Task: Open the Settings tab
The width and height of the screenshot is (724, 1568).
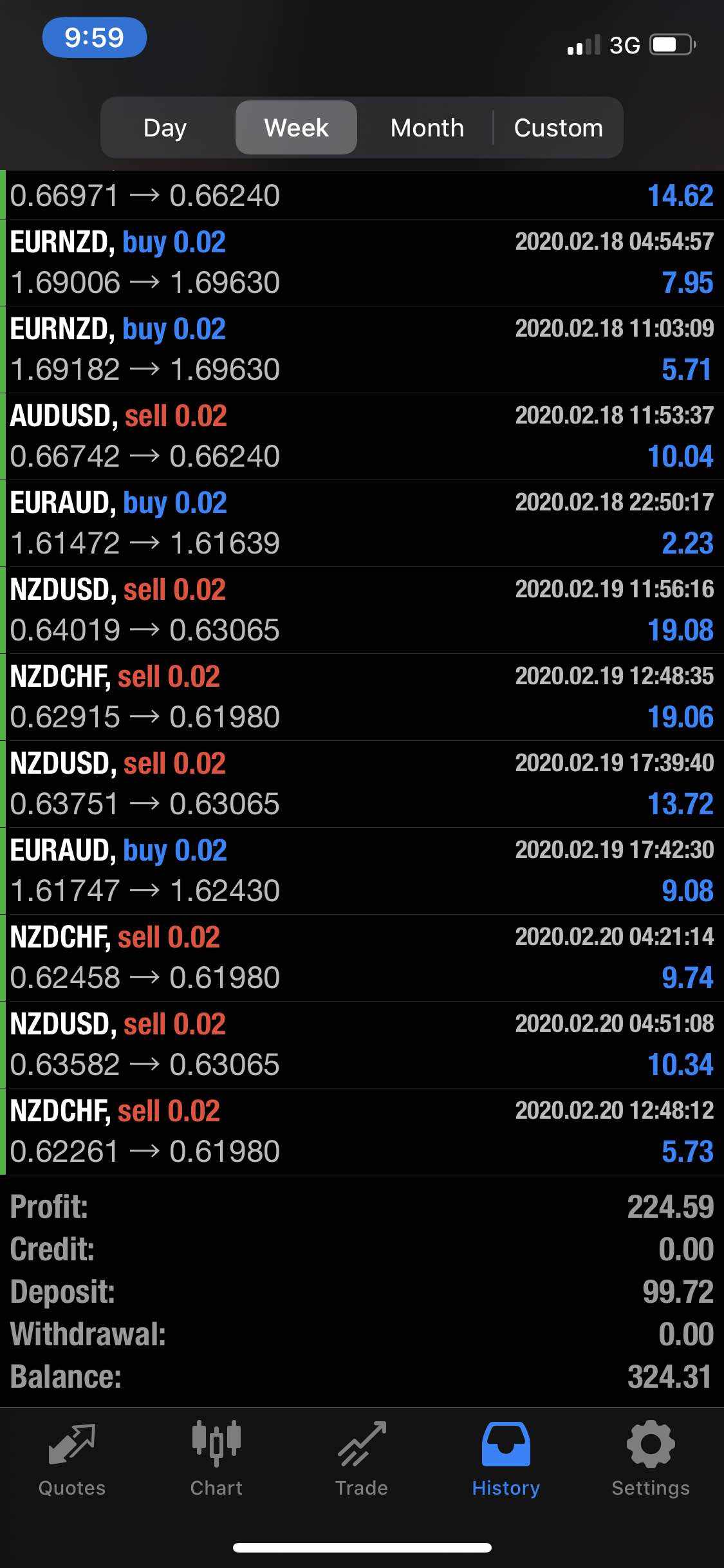Action: coord(651,1457)
